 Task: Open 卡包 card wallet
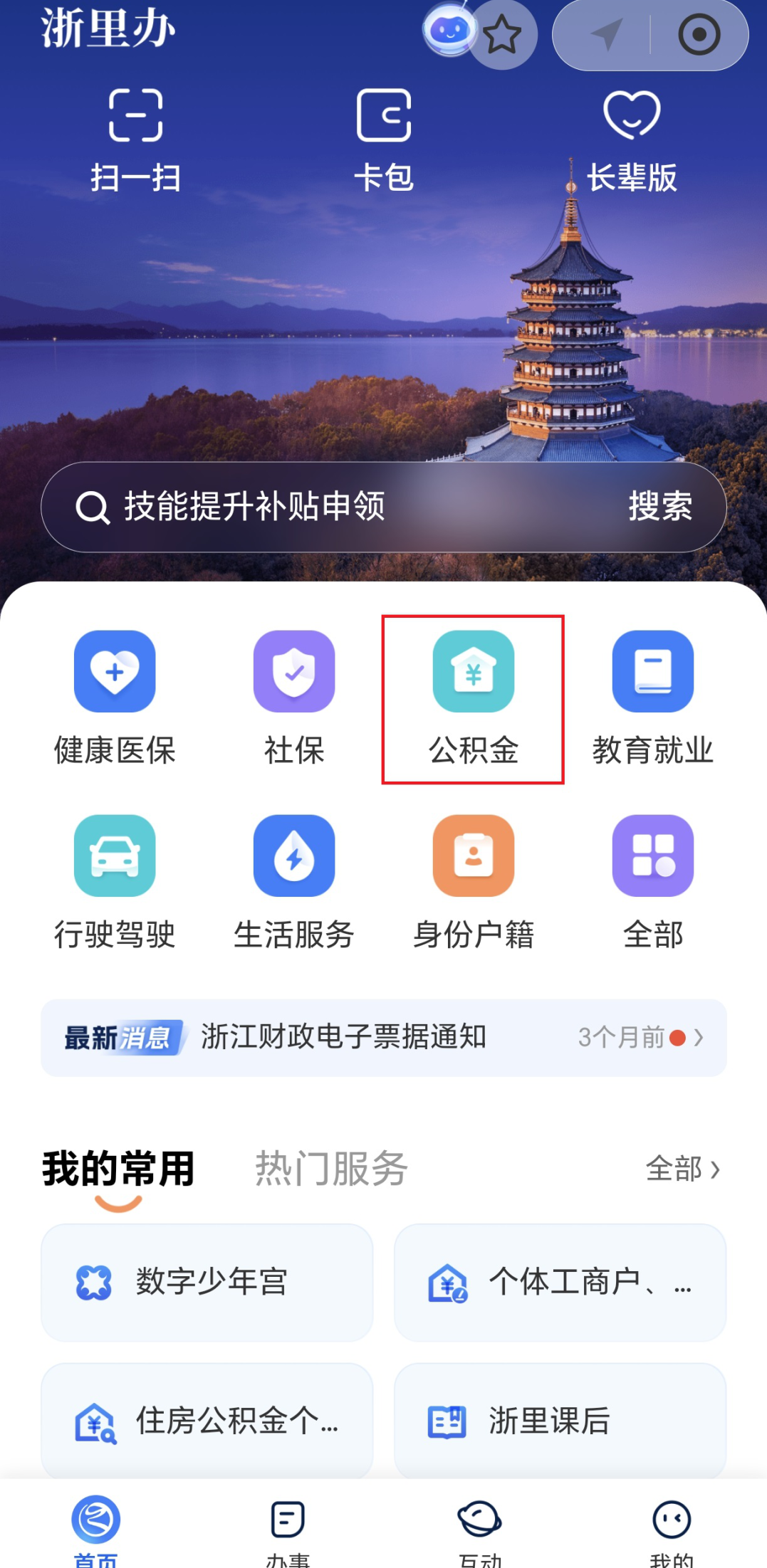click(x=384, y=140)
